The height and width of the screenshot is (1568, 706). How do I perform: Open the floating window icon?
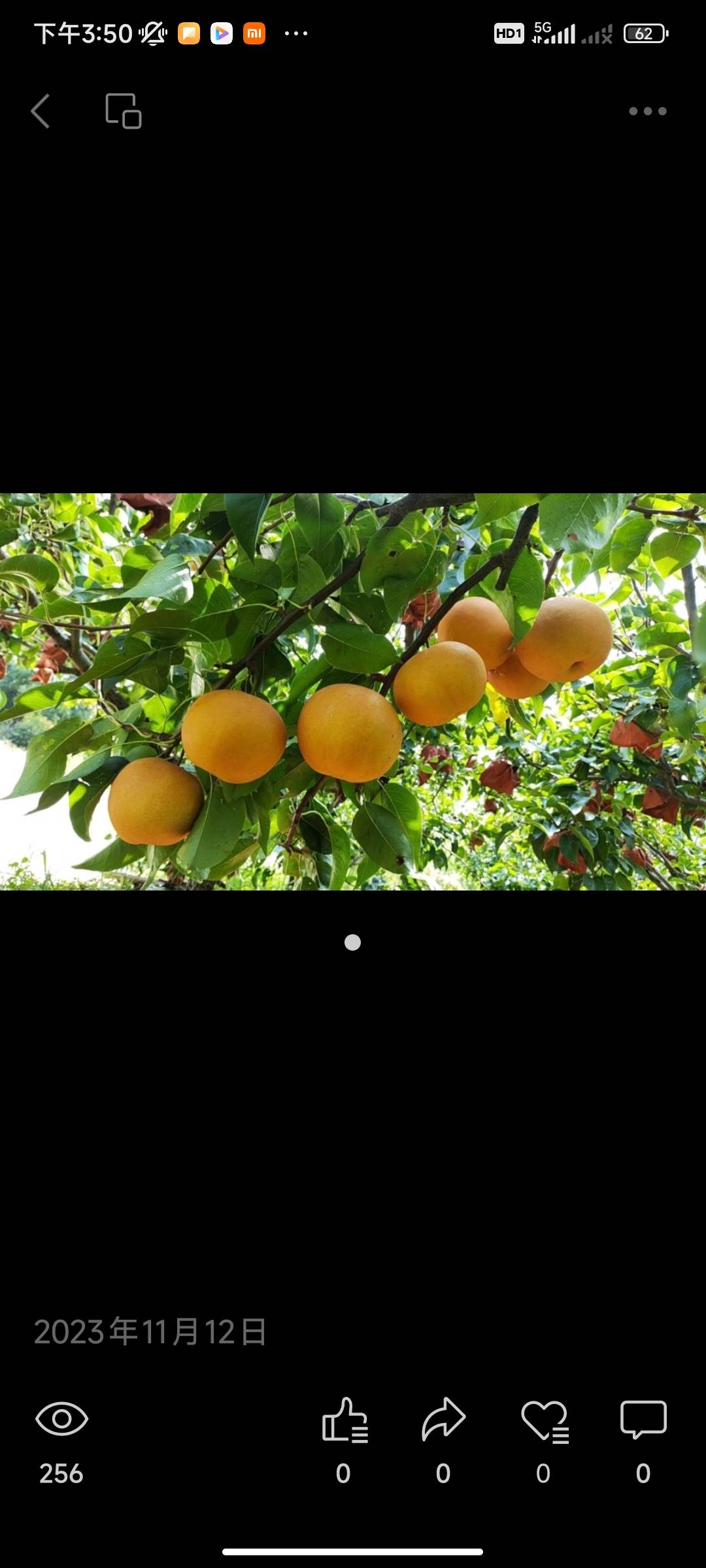coord(124,111)
